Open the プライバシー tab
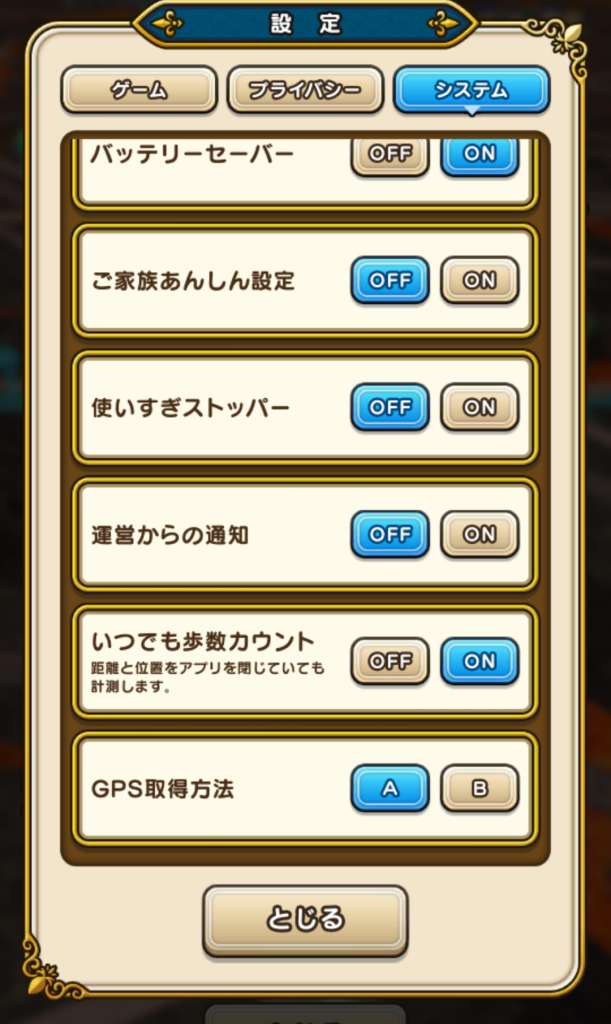Viewport: 611px width, 1024px height. coord(305,90)
